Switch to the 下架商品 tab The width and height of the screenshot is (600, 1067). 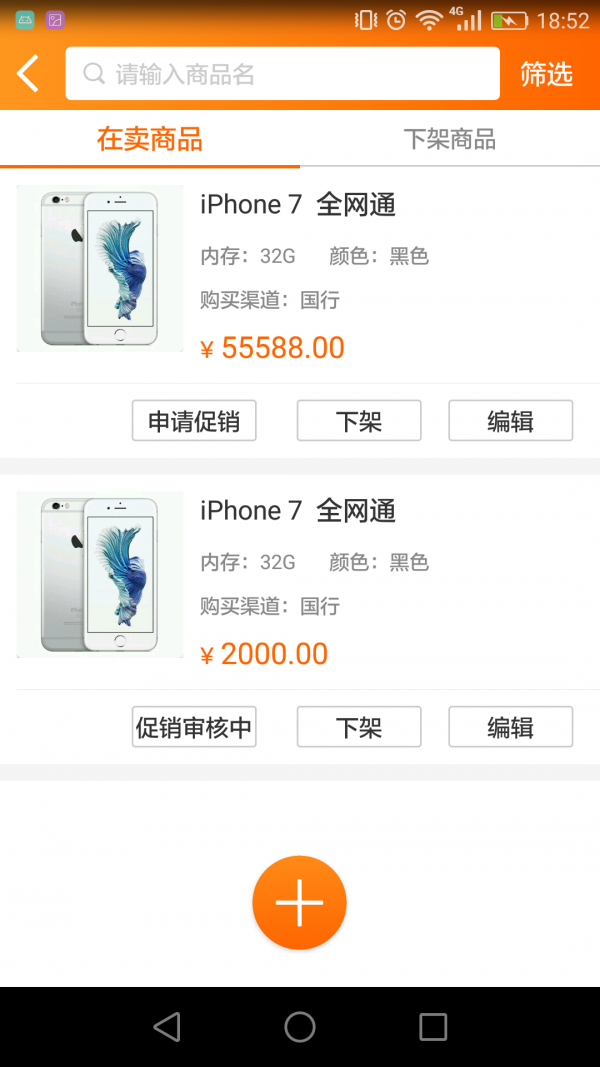[x=449, y=139]
